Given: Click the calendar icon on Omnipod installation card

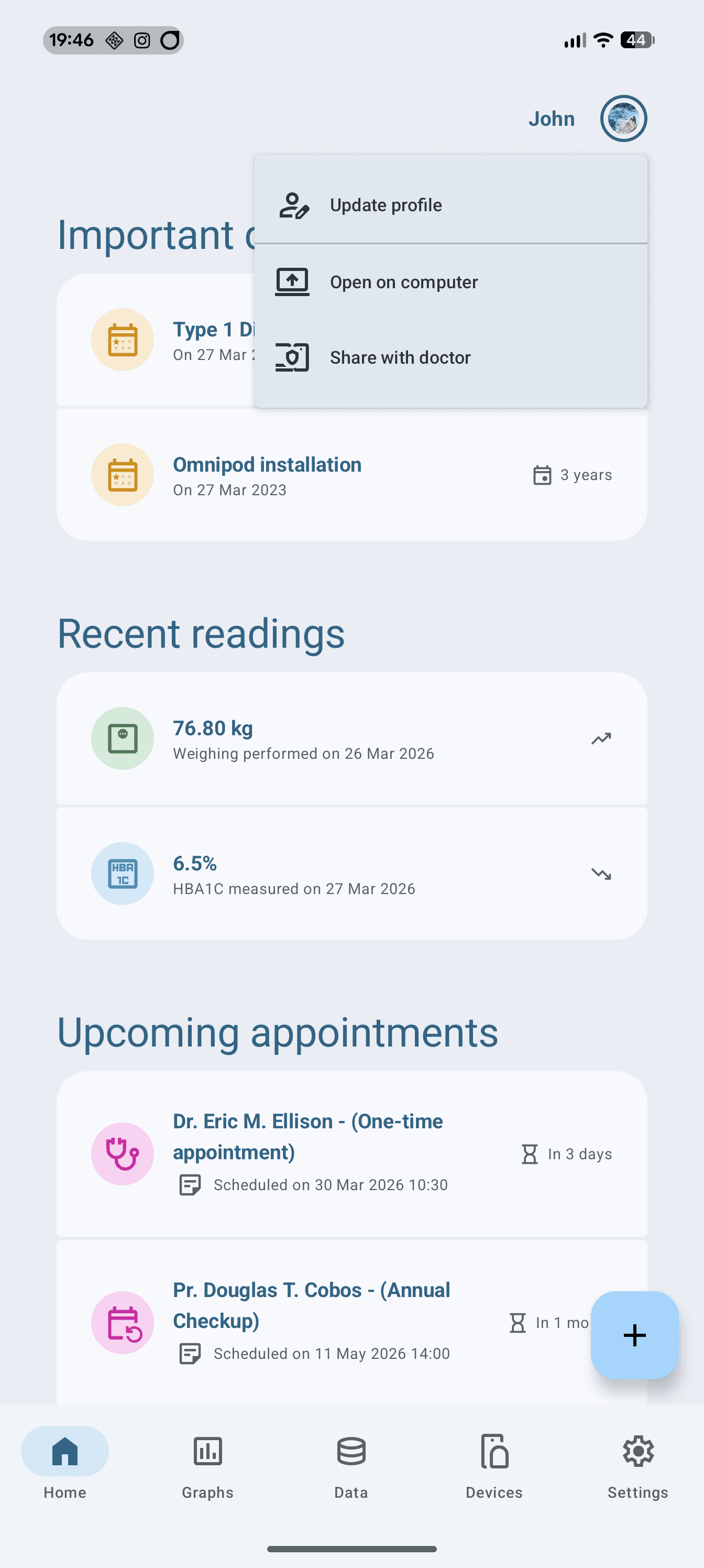Looking at the screenshot, I should pos(122,474).
